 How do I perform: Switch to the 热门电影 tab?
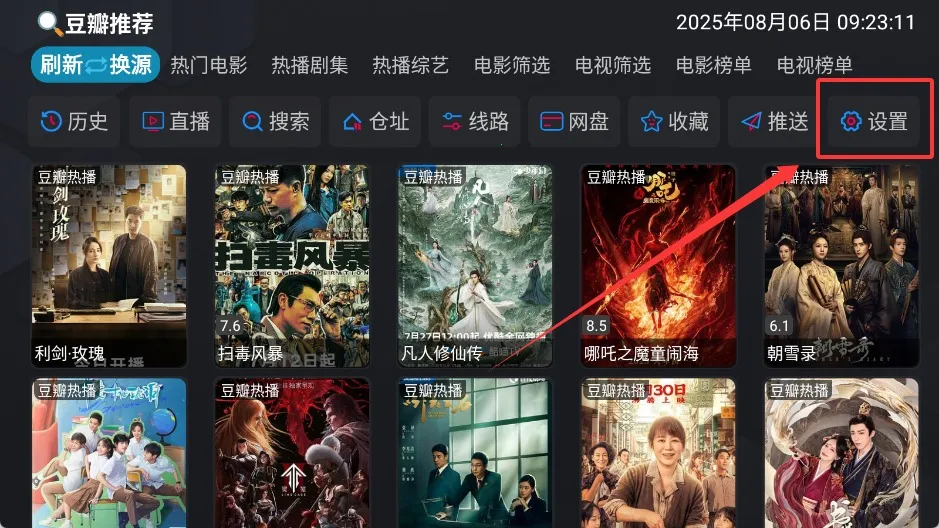pos(208,66)
